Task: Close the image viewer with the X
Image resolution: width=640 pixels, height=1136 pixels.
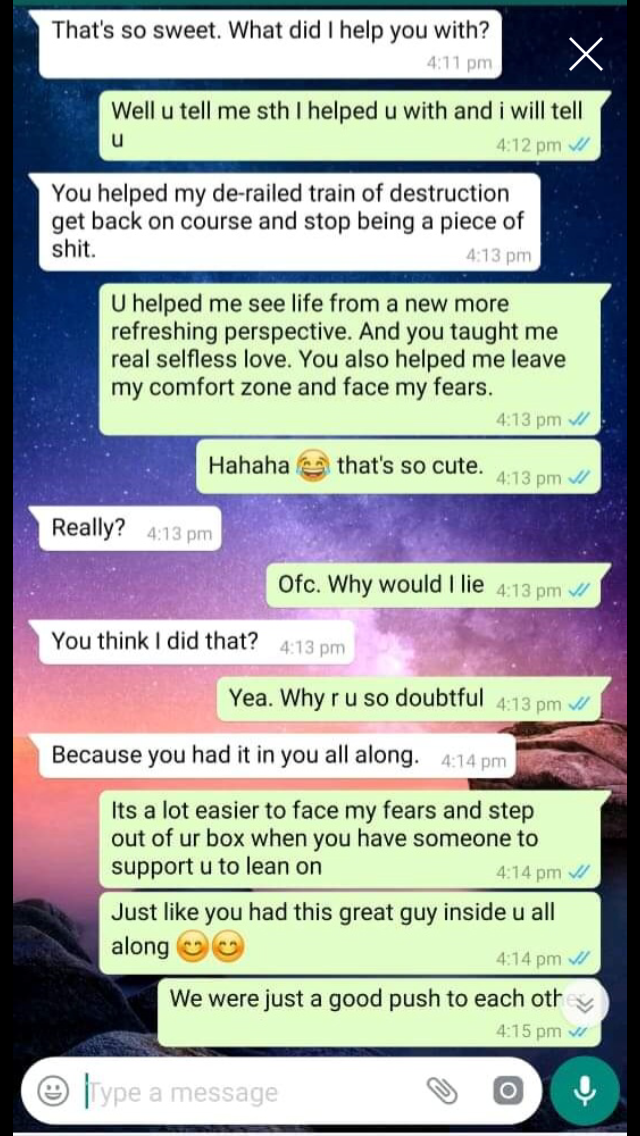Action: pyautogui.click(x=586, y=54)
